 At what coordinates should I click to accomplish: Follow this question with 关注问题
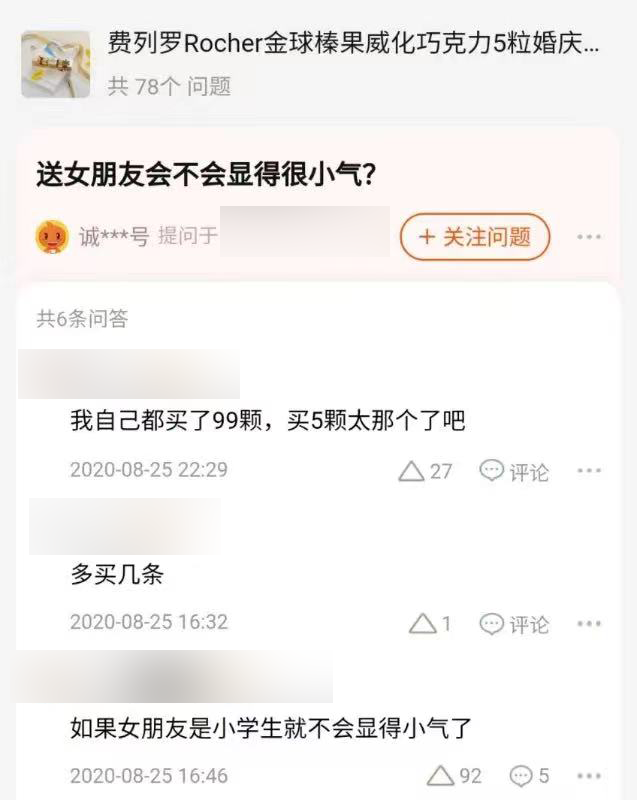click(474, 237)
